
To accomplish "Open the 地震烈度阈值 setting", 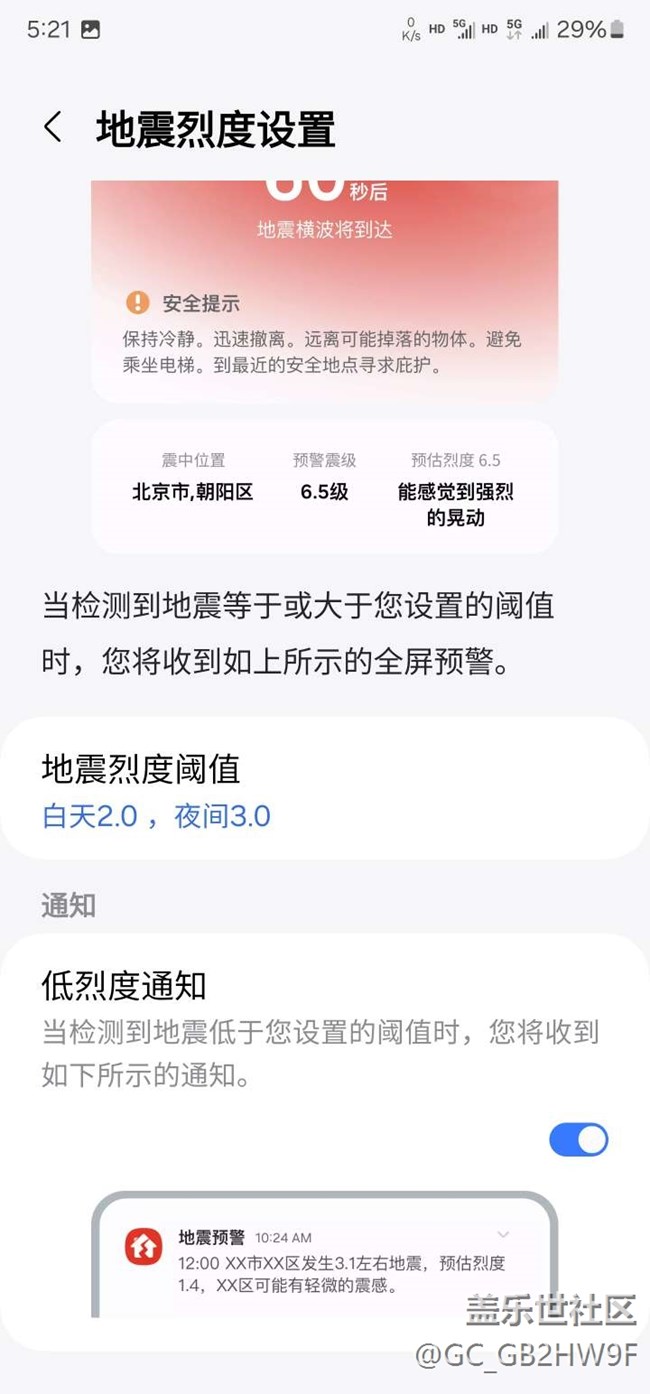I will 325,788.
